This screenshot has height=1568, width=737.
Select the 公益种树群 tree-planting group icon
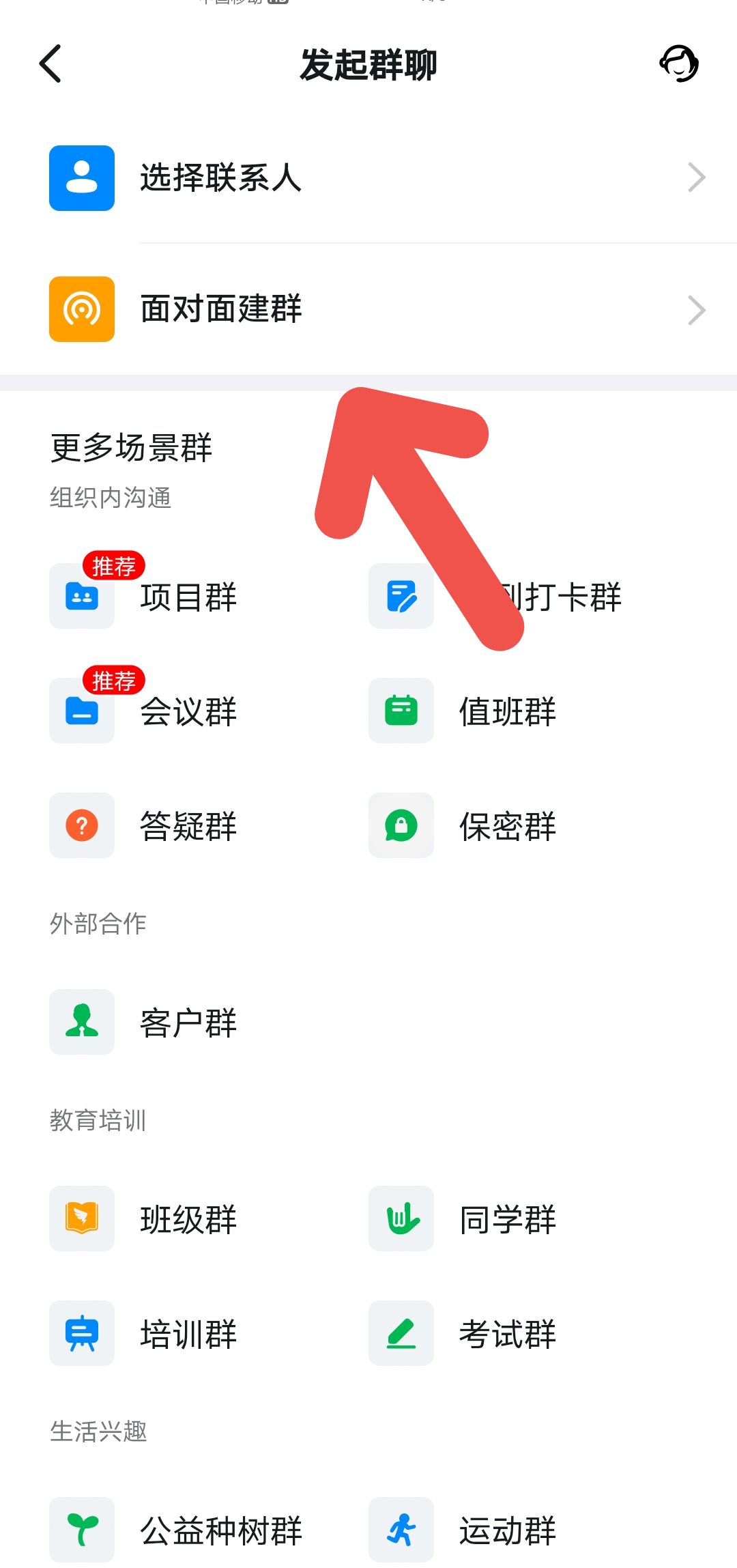[81, 1530]
